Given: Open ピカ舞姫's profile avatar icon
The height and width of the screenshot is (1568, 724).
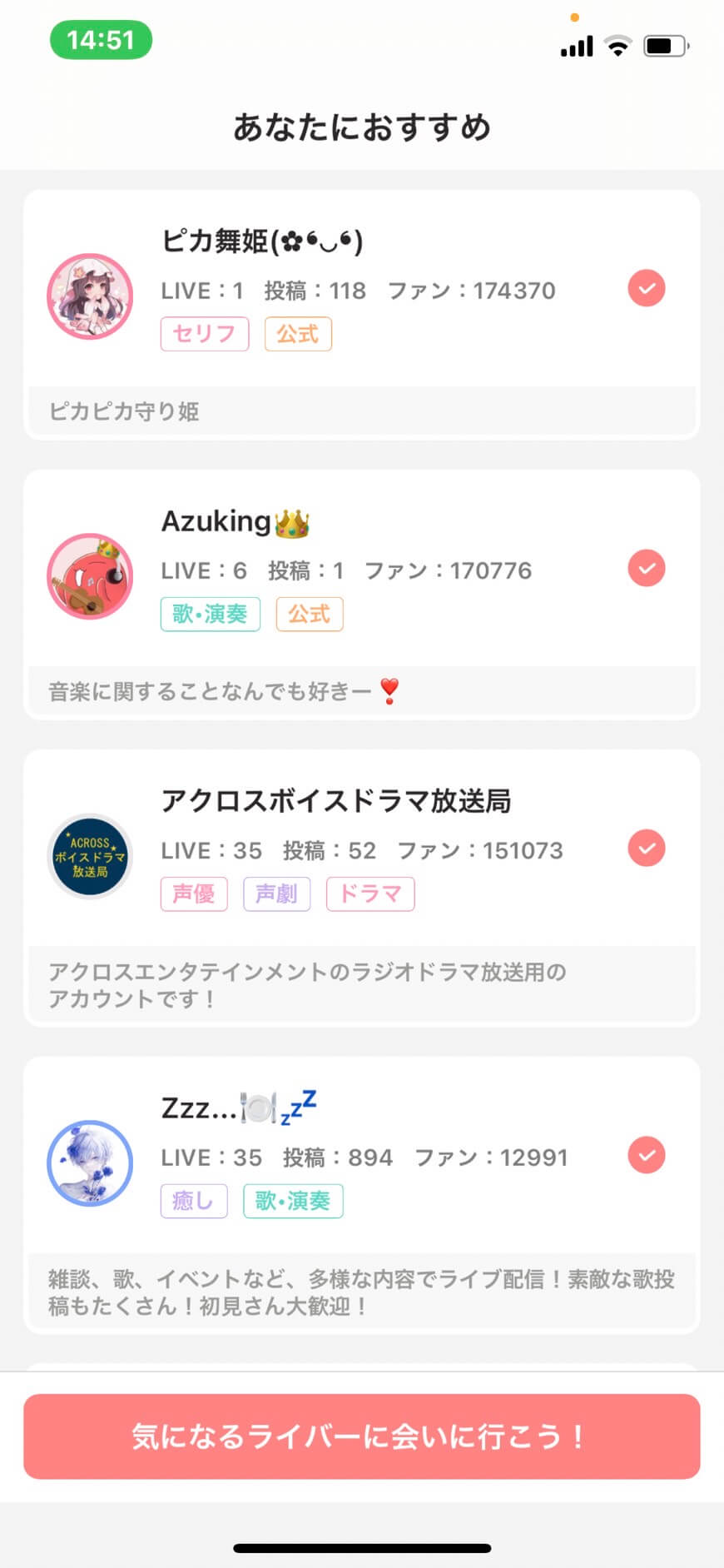Looking at the screenshot, I should click(x=89, y=296).
